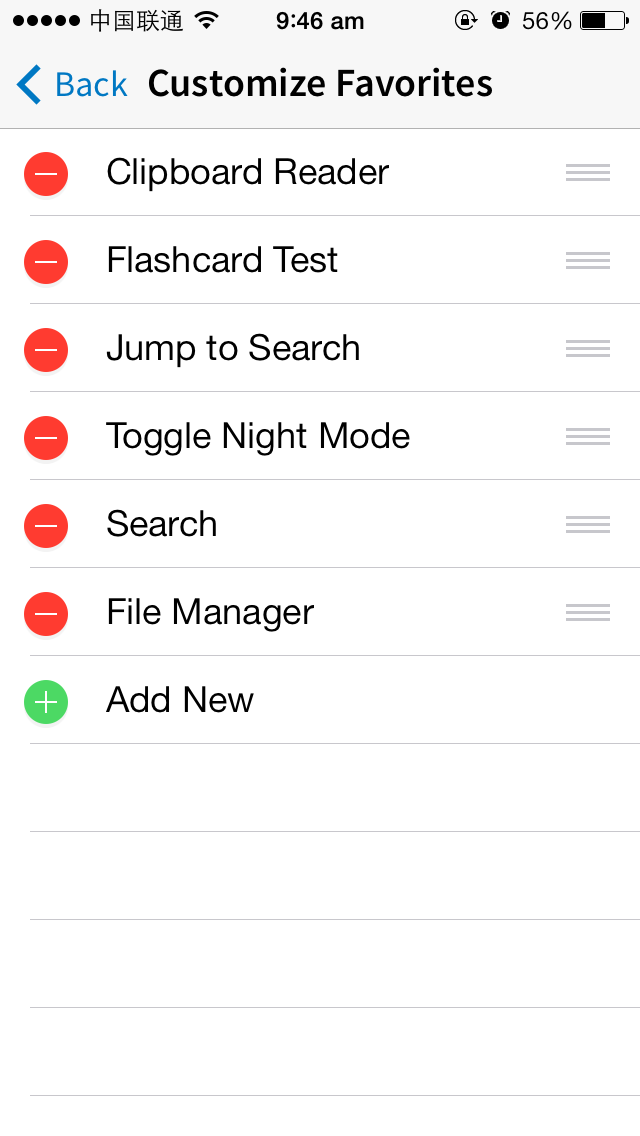Delete File Manager using its minus icon
The height and width of the screenshot is (1136, 640).
(x=46, y=614)
